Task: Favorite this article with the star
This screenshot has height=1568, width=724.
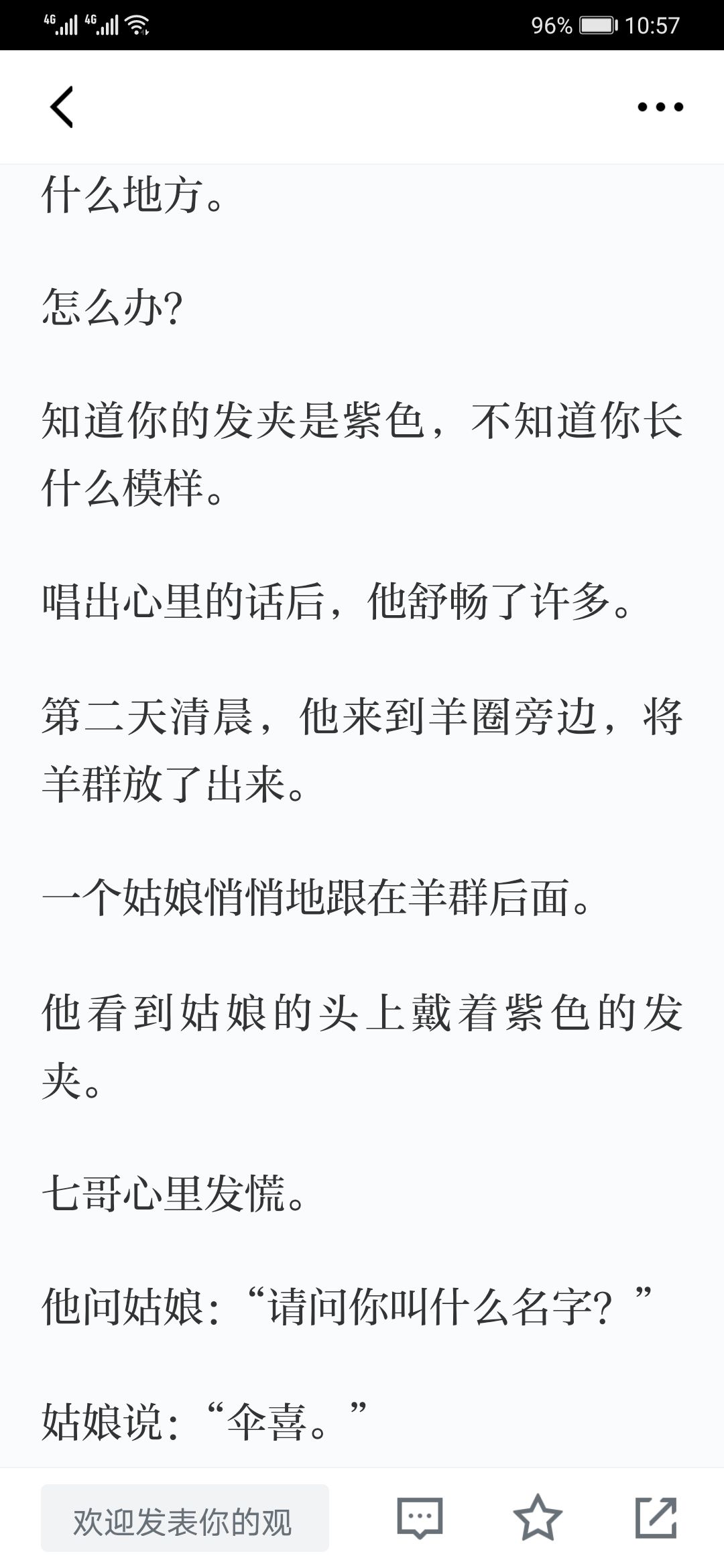Action: click(538, 1517)
